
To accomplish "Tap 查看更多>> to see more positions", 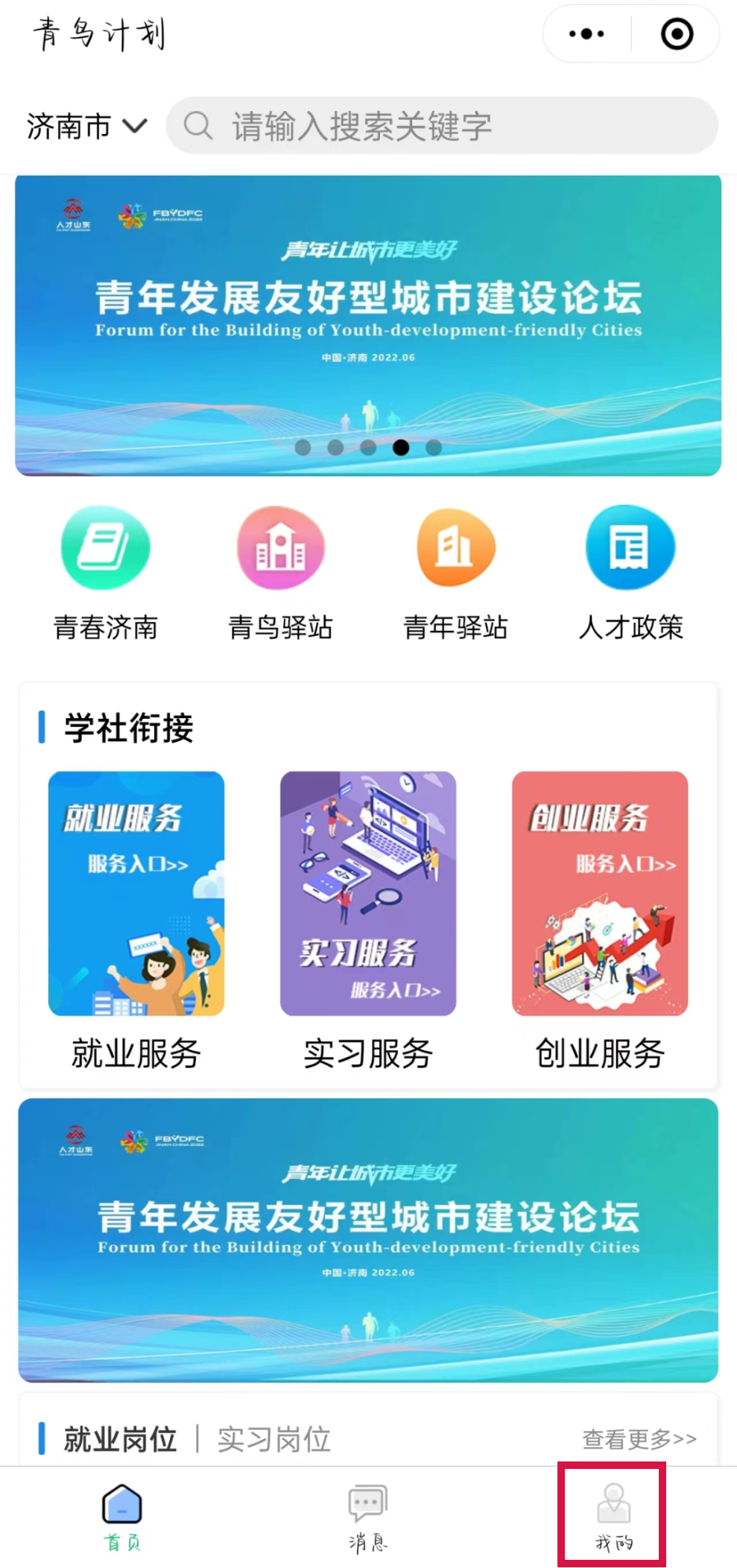I will [x=639, y=1439].
